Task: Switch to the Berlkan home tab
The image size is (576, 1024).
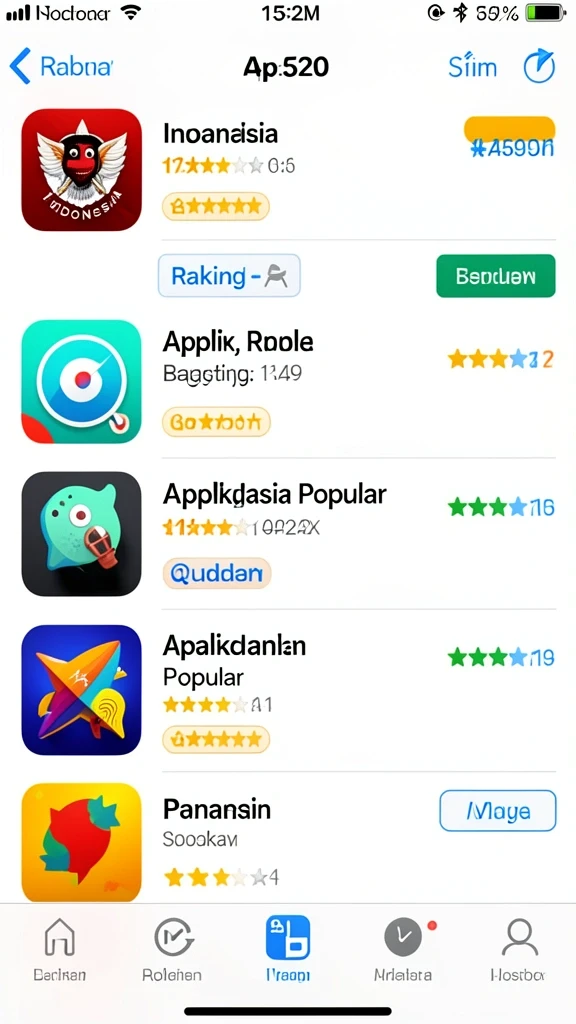Action: [59, 950]
